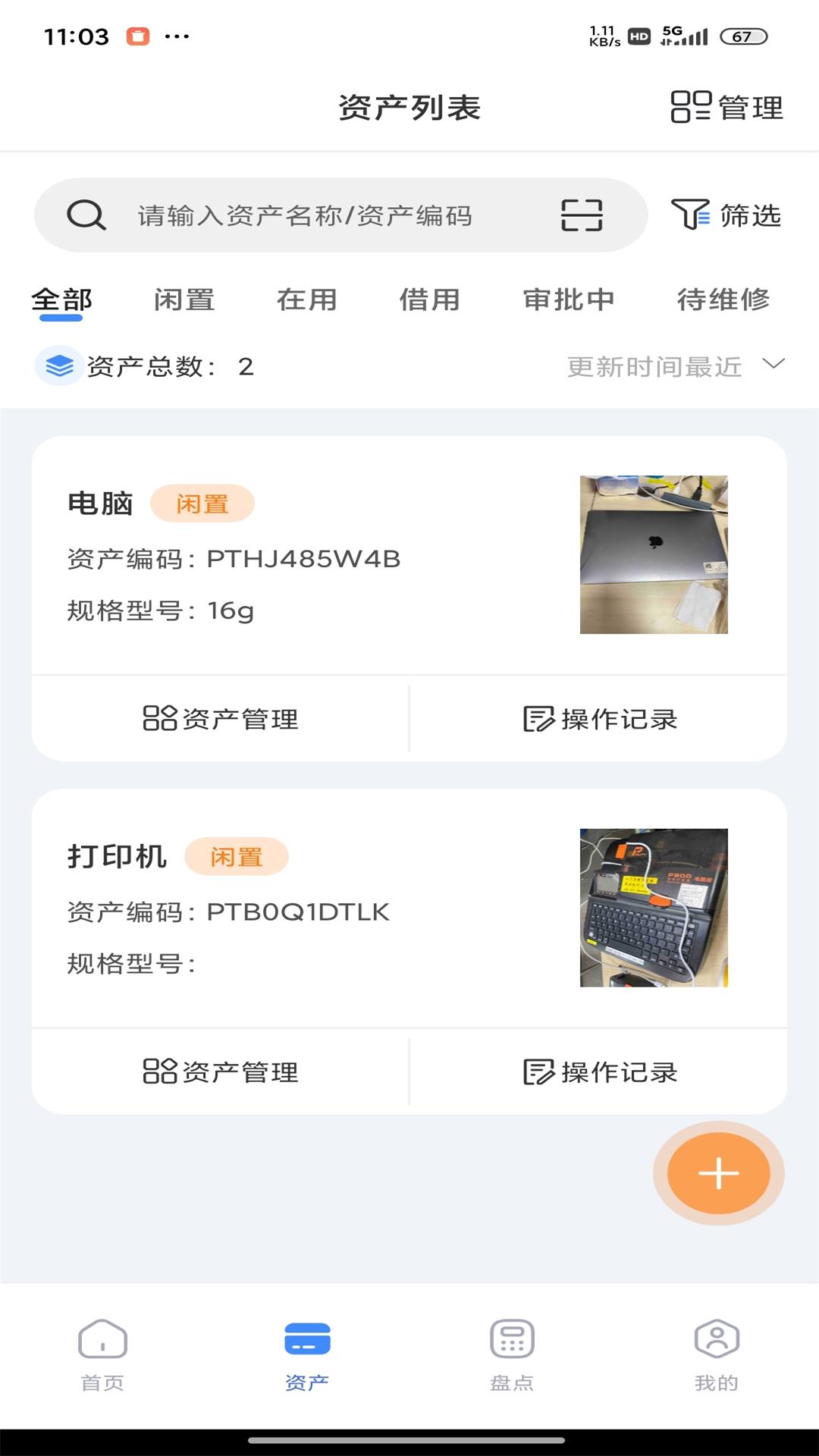Open the scan barcode icon in search bar

[582, 215]
